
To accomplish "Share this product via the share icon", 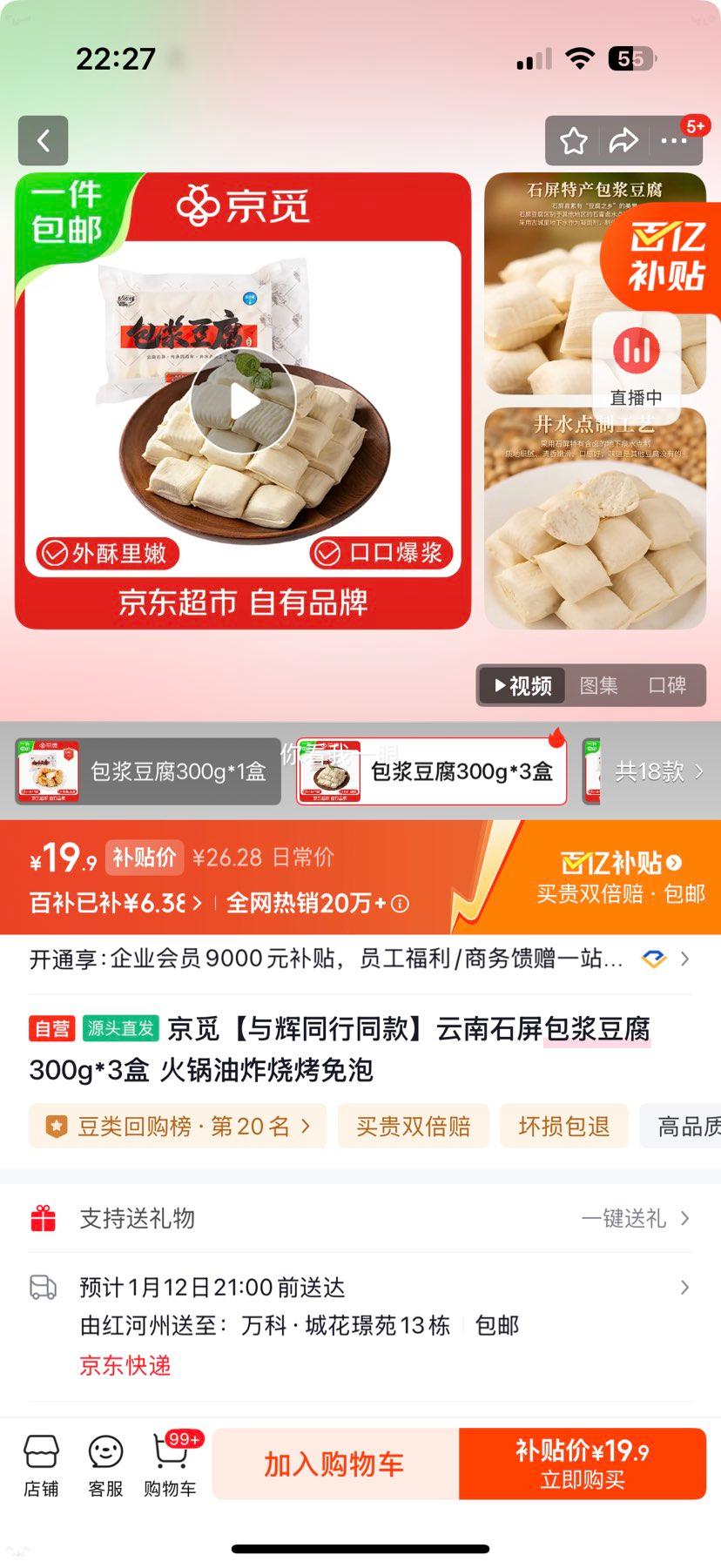I will (x=624, y=141).
